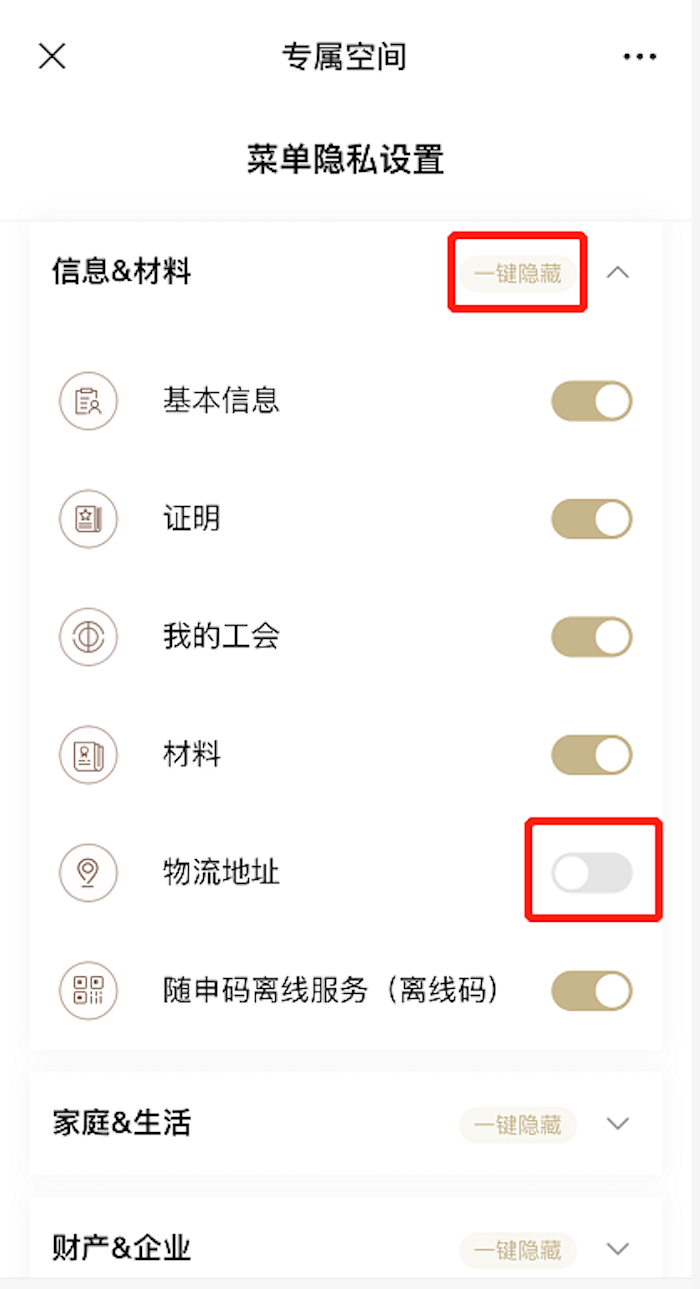Enable the 物流地址 switch

592,873
